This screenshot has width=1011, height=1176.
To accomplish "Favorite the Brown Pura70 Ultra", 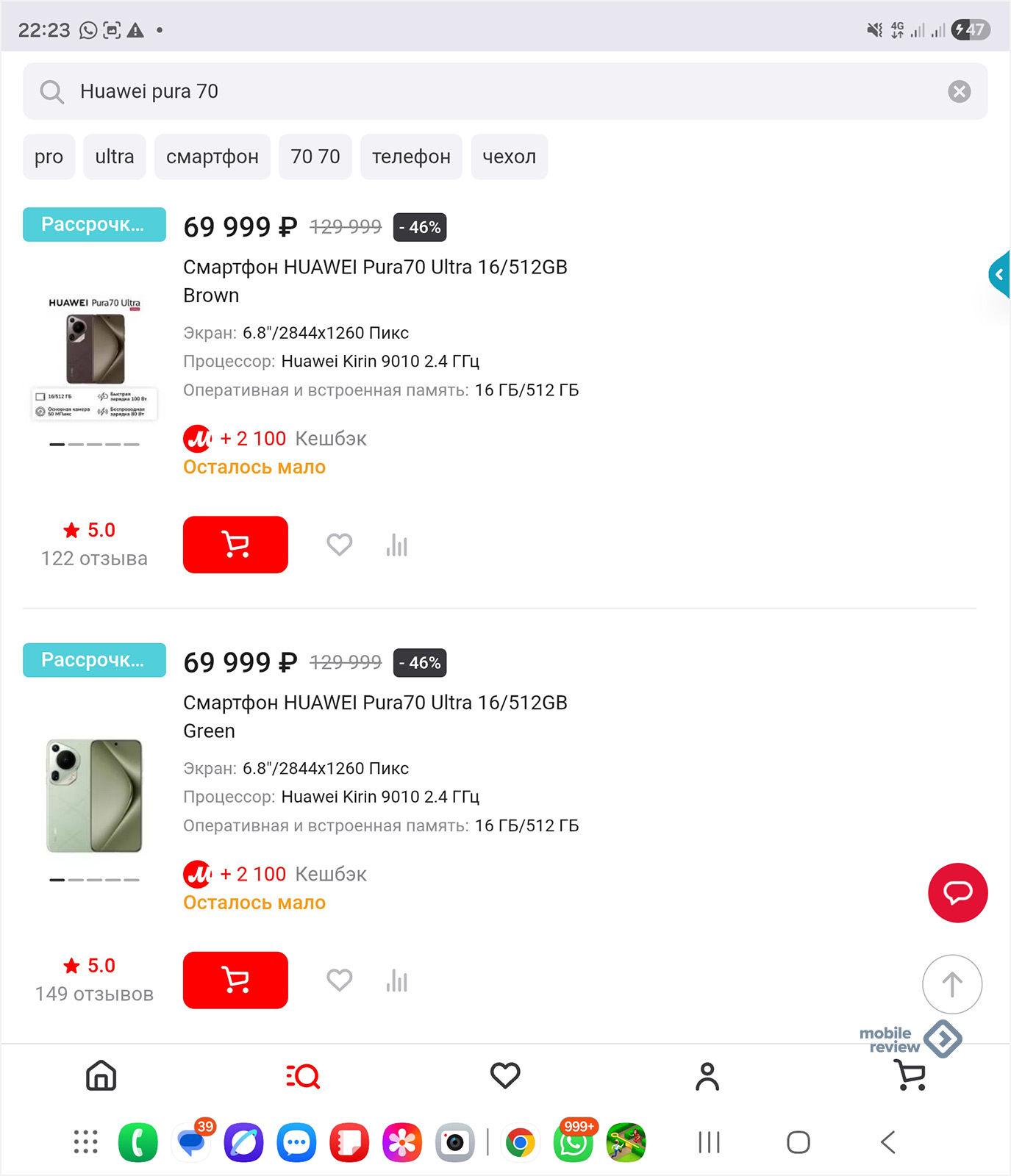I will tap(340, 545).
